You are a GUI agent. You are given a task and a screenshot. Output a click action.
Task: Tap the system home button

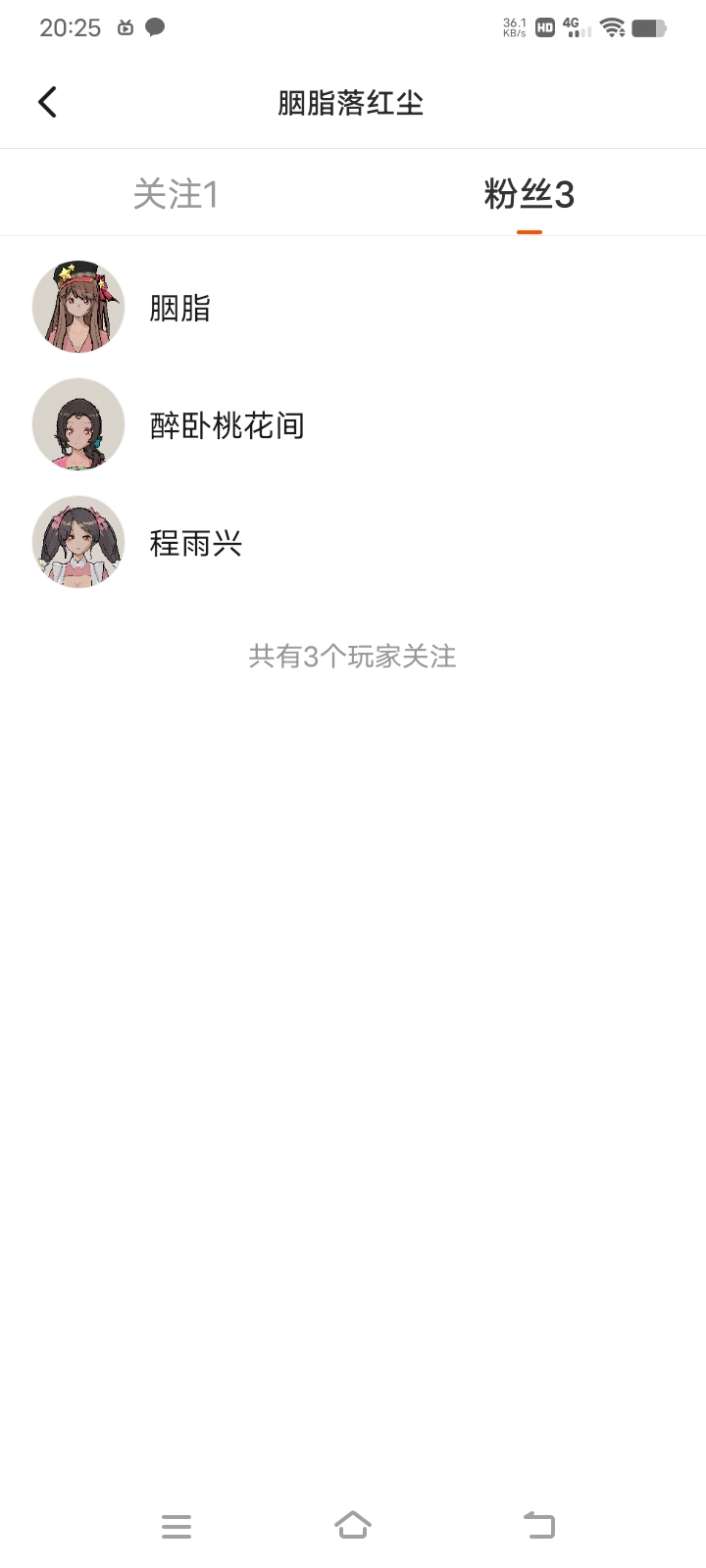[x=353, y=1525]
